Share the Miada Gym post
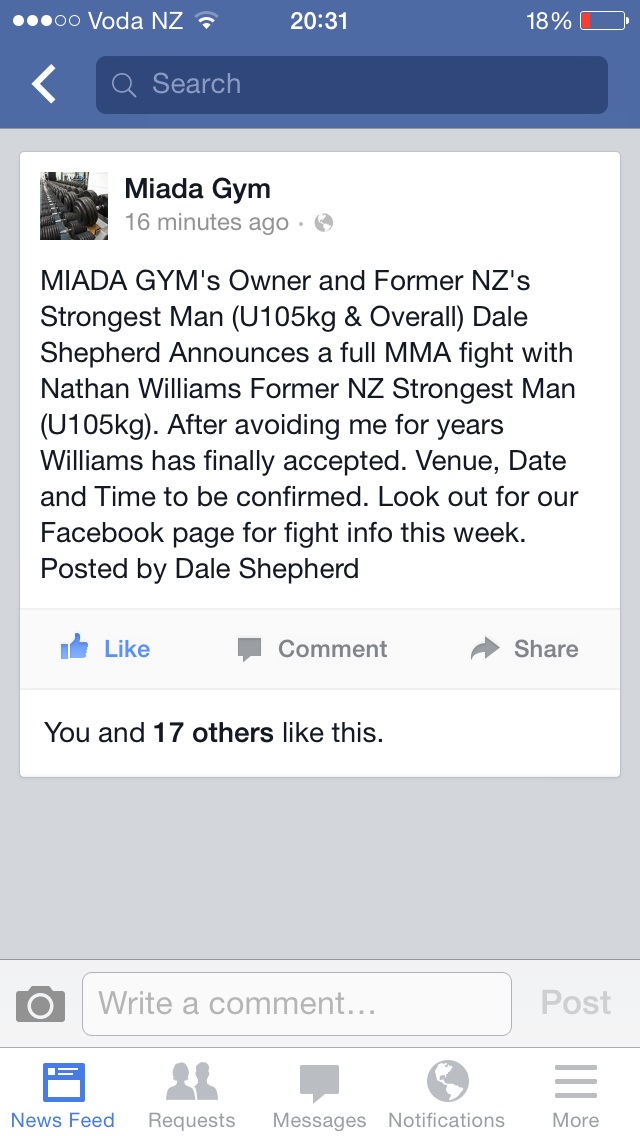Screen dimensions: 640x1136 click(x=525, y=649)
